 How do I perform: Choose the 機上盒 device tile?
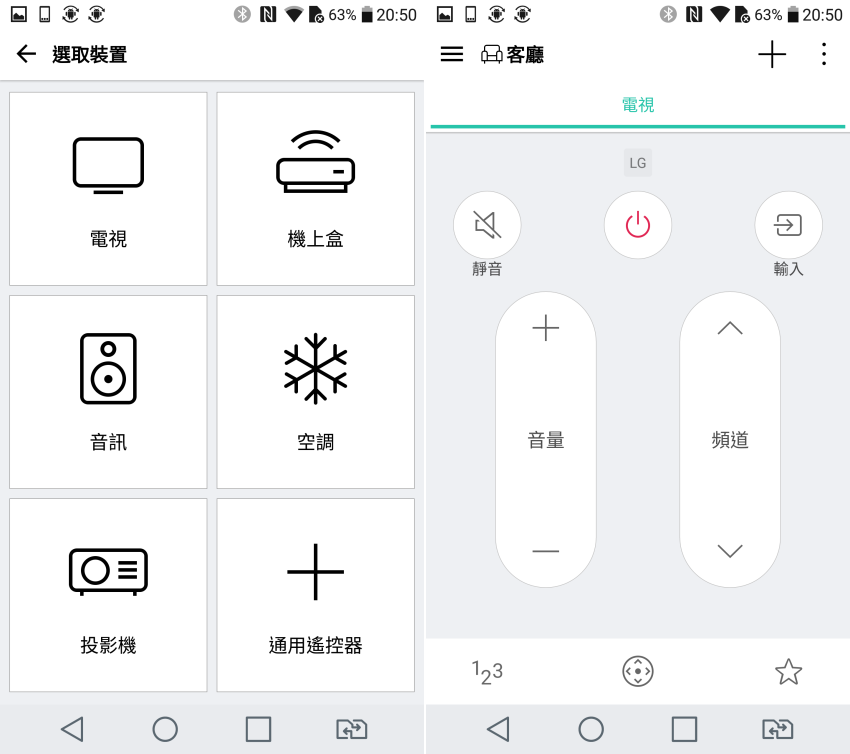(315, 189)
